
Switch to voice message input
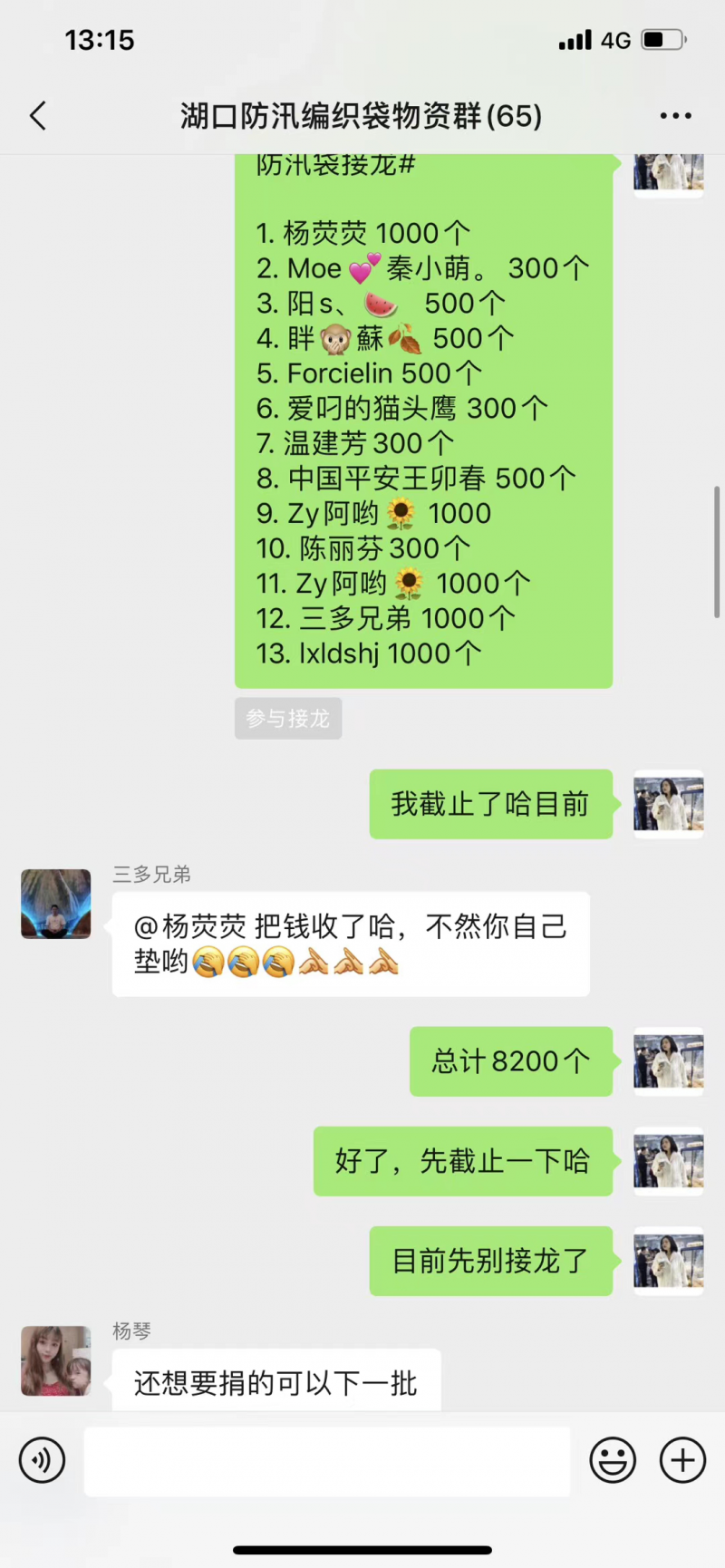[42, 1460]
